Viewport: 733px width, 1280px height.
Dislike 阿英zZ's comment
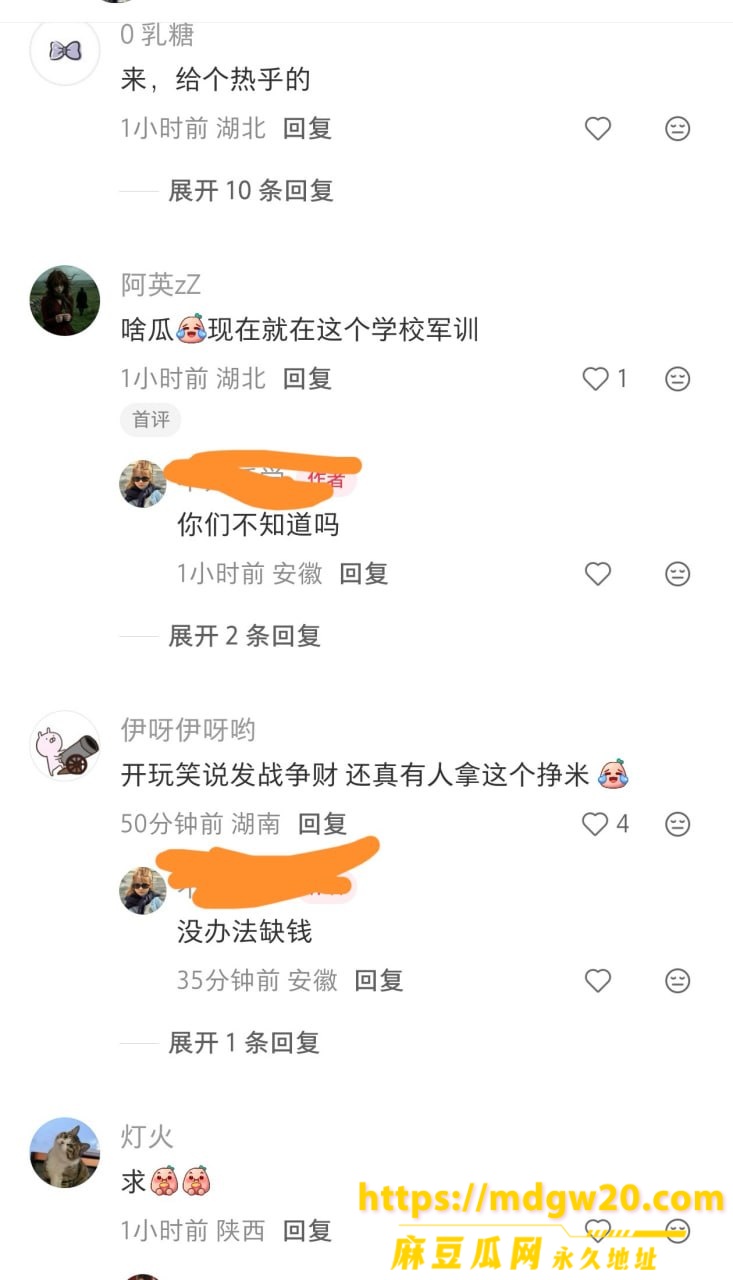coord(678,379)
